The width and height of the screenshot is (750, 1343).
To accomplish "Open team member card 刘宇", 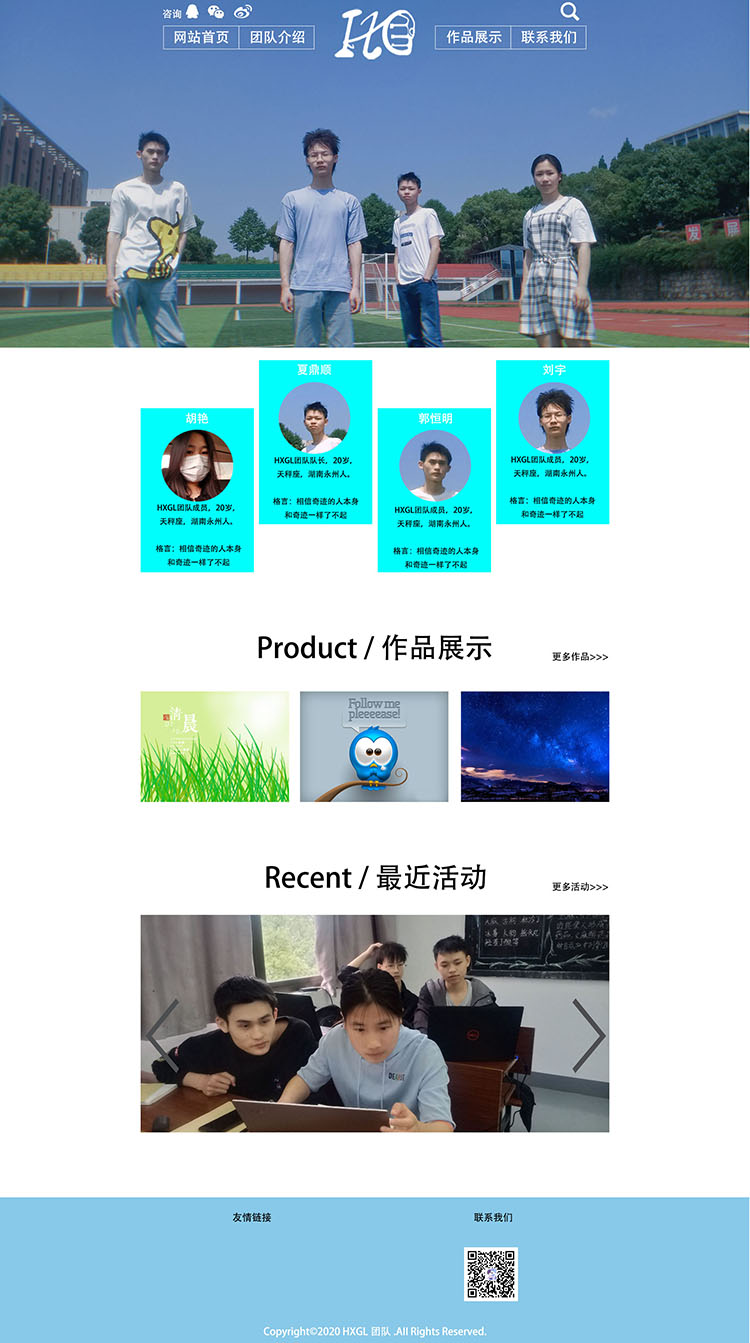I will pos(553,442).
